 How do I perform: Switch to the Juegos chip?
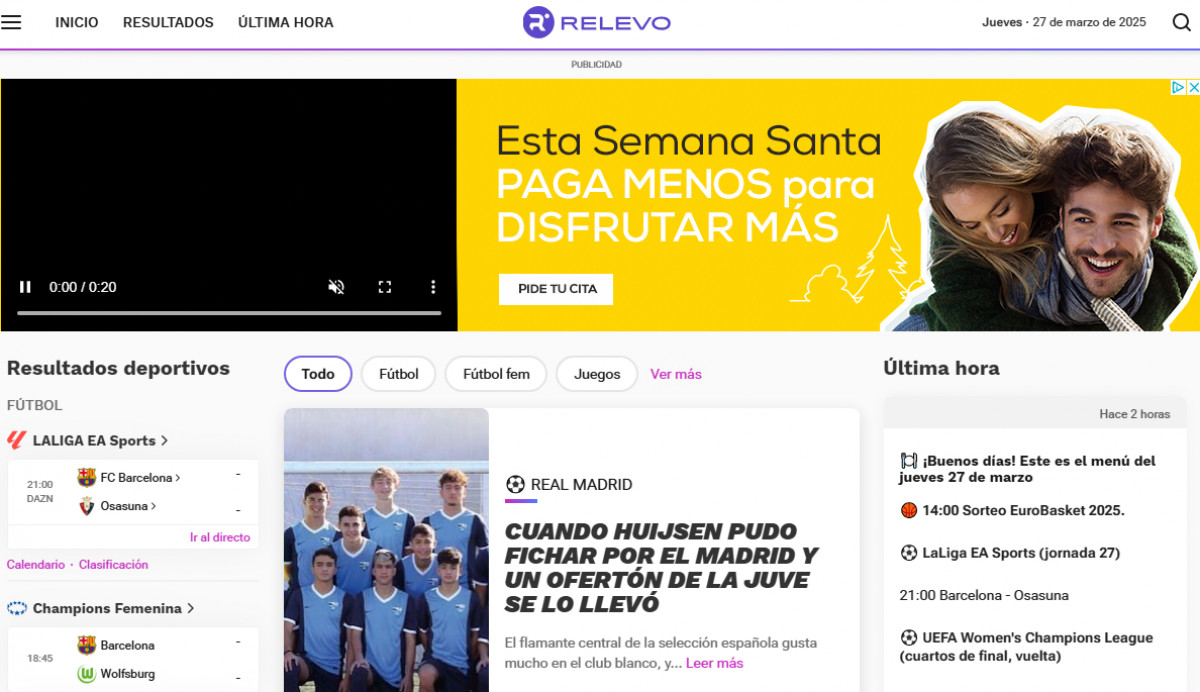[597, 374]
